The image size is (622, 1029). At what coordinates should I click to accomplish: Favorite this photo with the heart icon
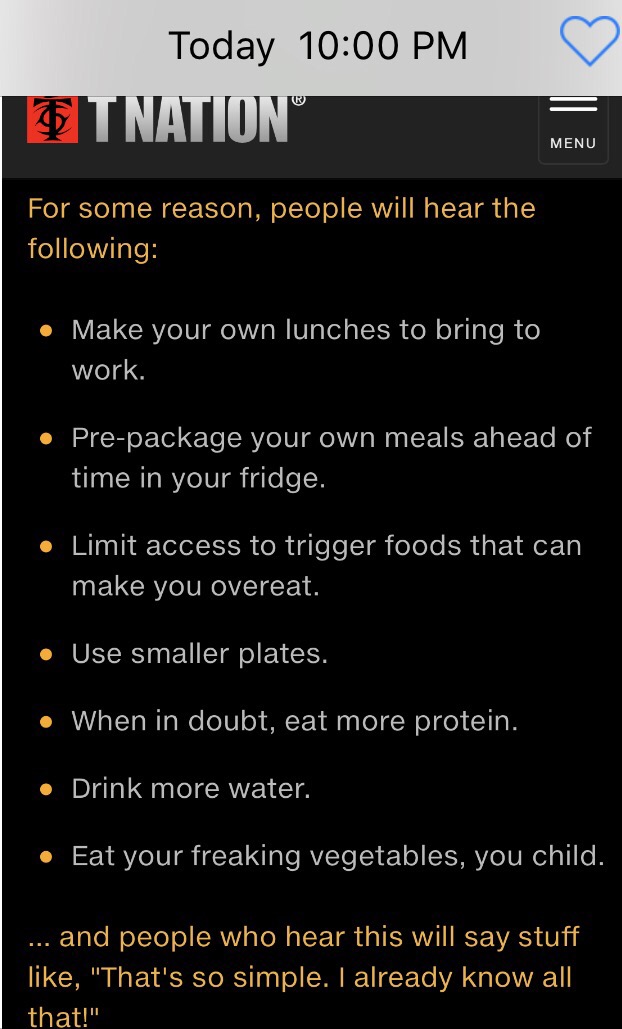click(589, 42)
